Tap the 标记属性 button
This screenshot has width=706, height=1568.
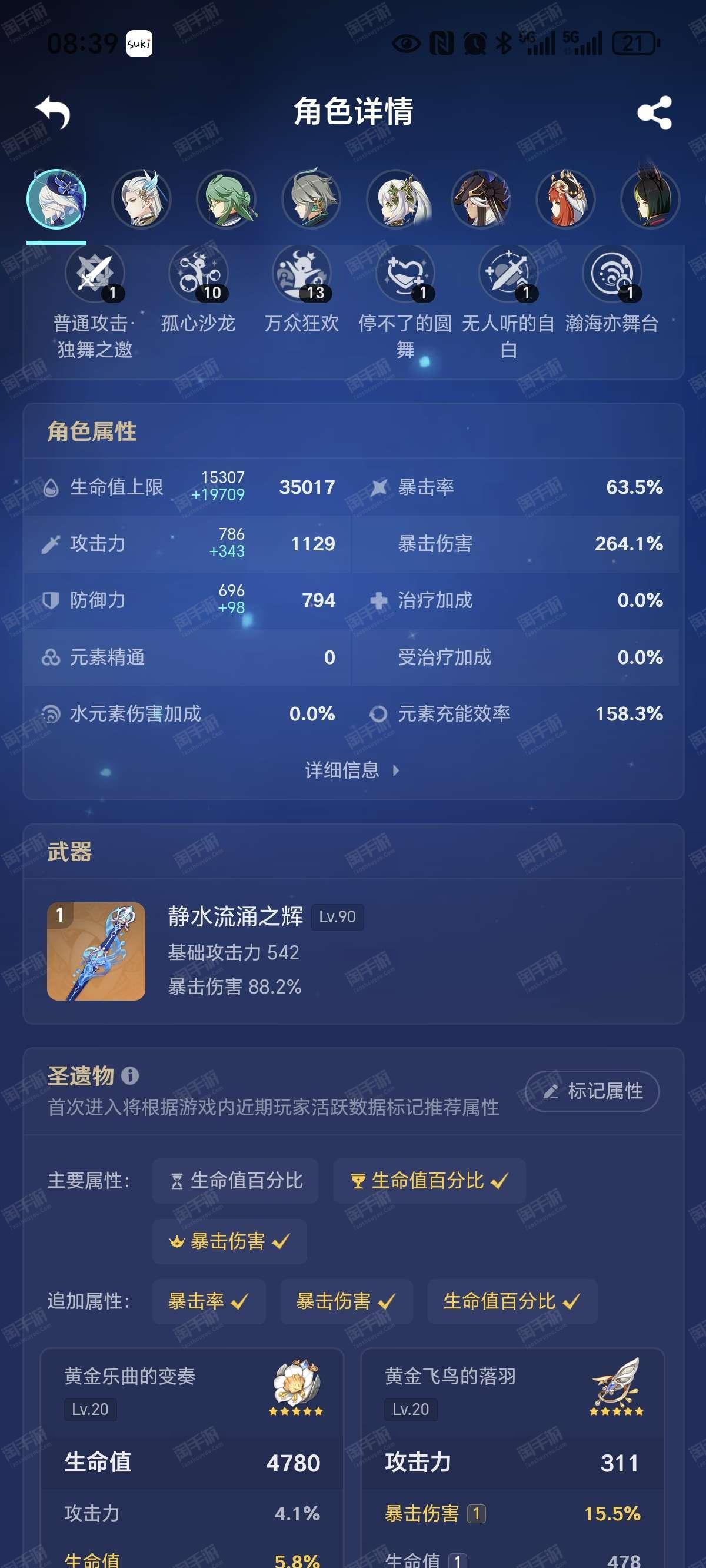592,1091
